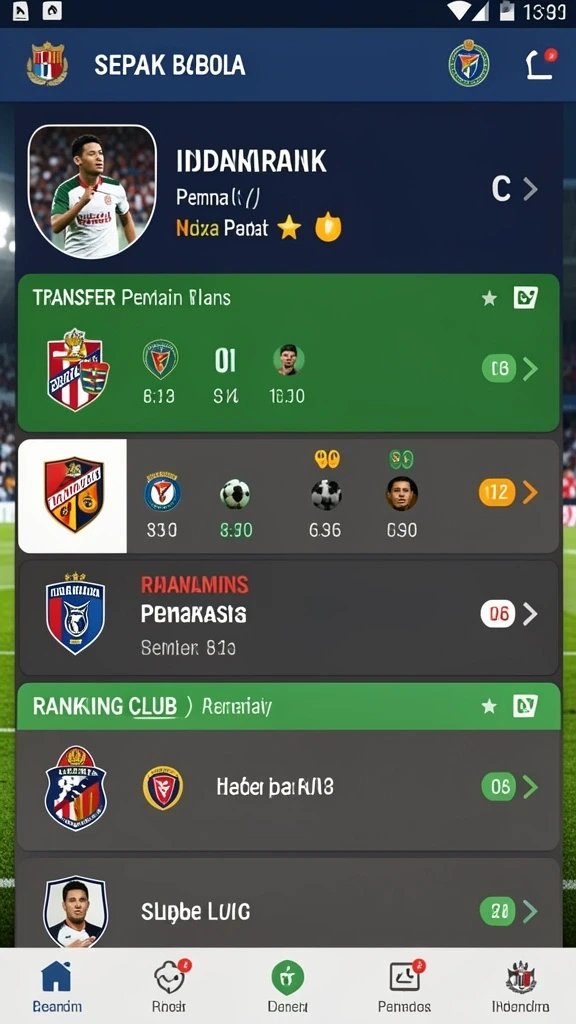Open the Haber club ranking row

(x=288, y=789)
